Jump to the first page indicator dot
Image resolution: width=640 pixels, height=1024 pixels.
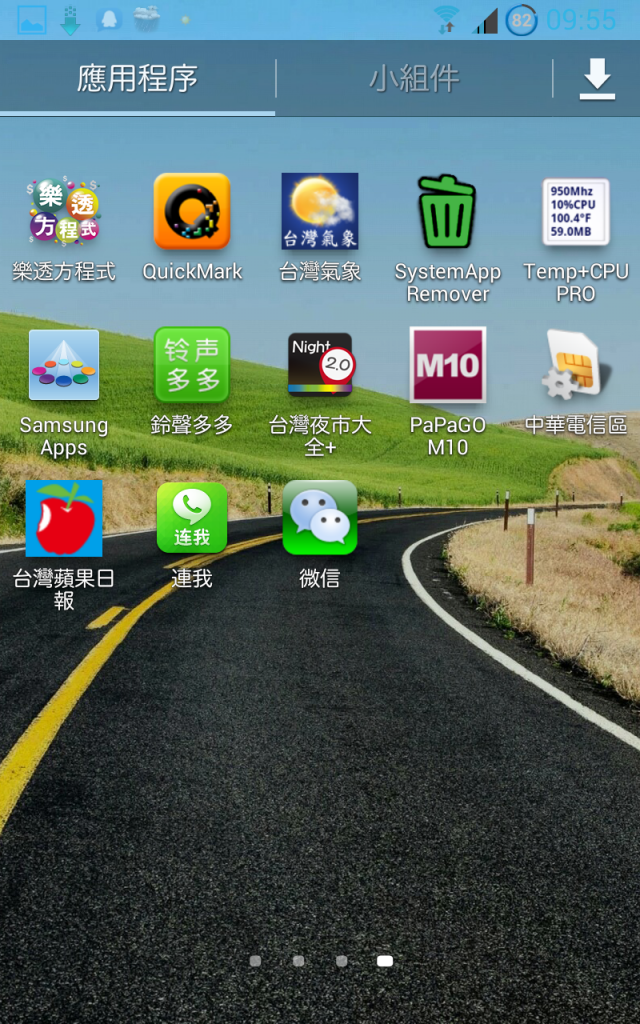(x=255, y=961)
